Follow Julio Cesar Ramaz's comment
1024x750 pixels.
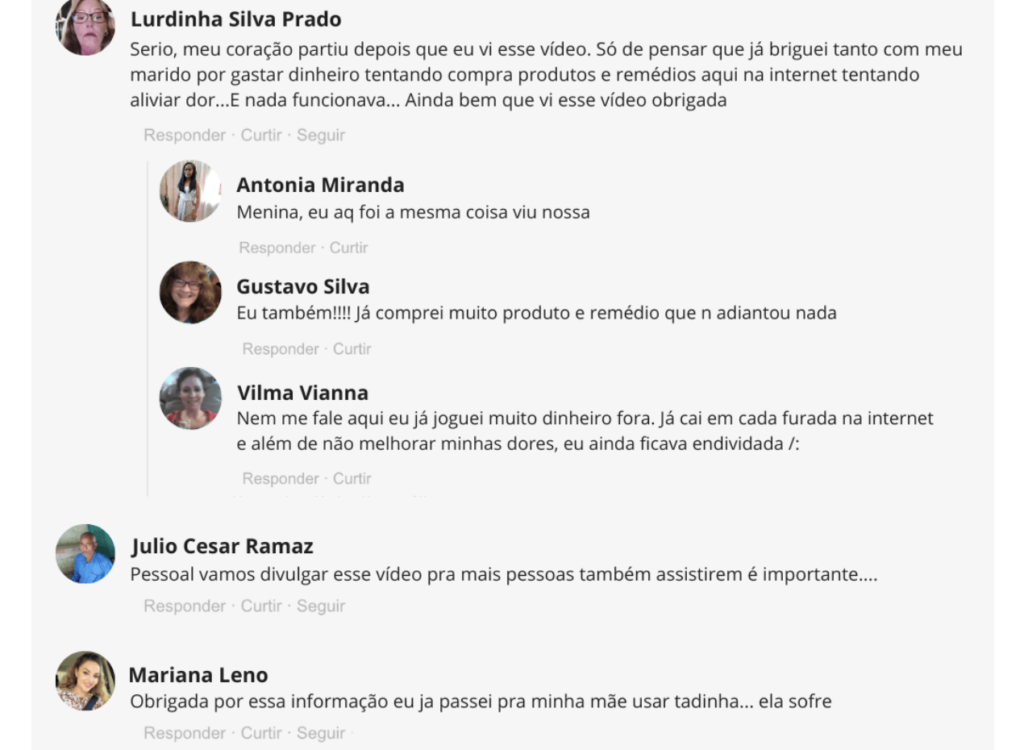320,606
